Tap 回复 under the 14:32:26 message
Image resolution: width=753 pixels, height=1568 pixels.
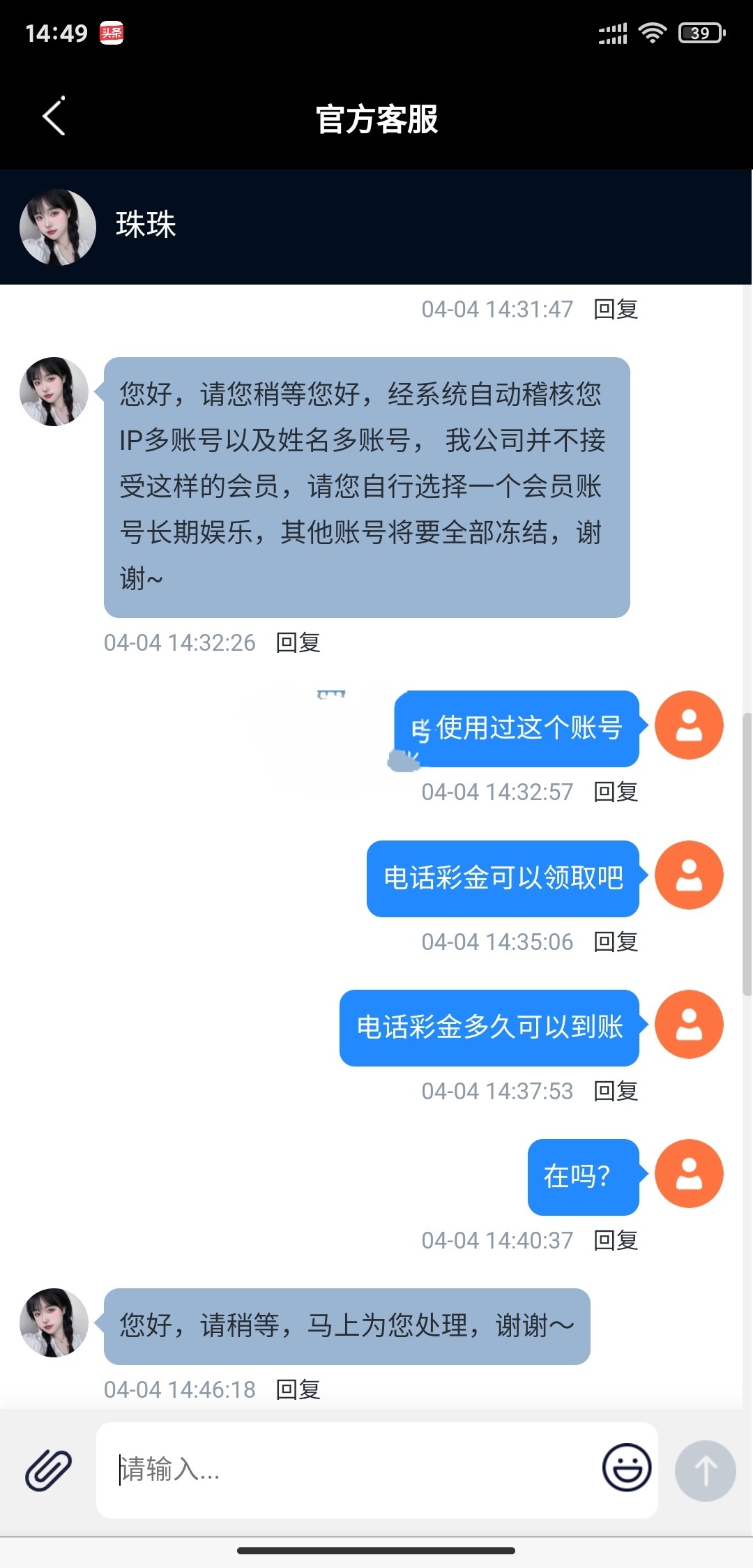[x=298, y=642]
